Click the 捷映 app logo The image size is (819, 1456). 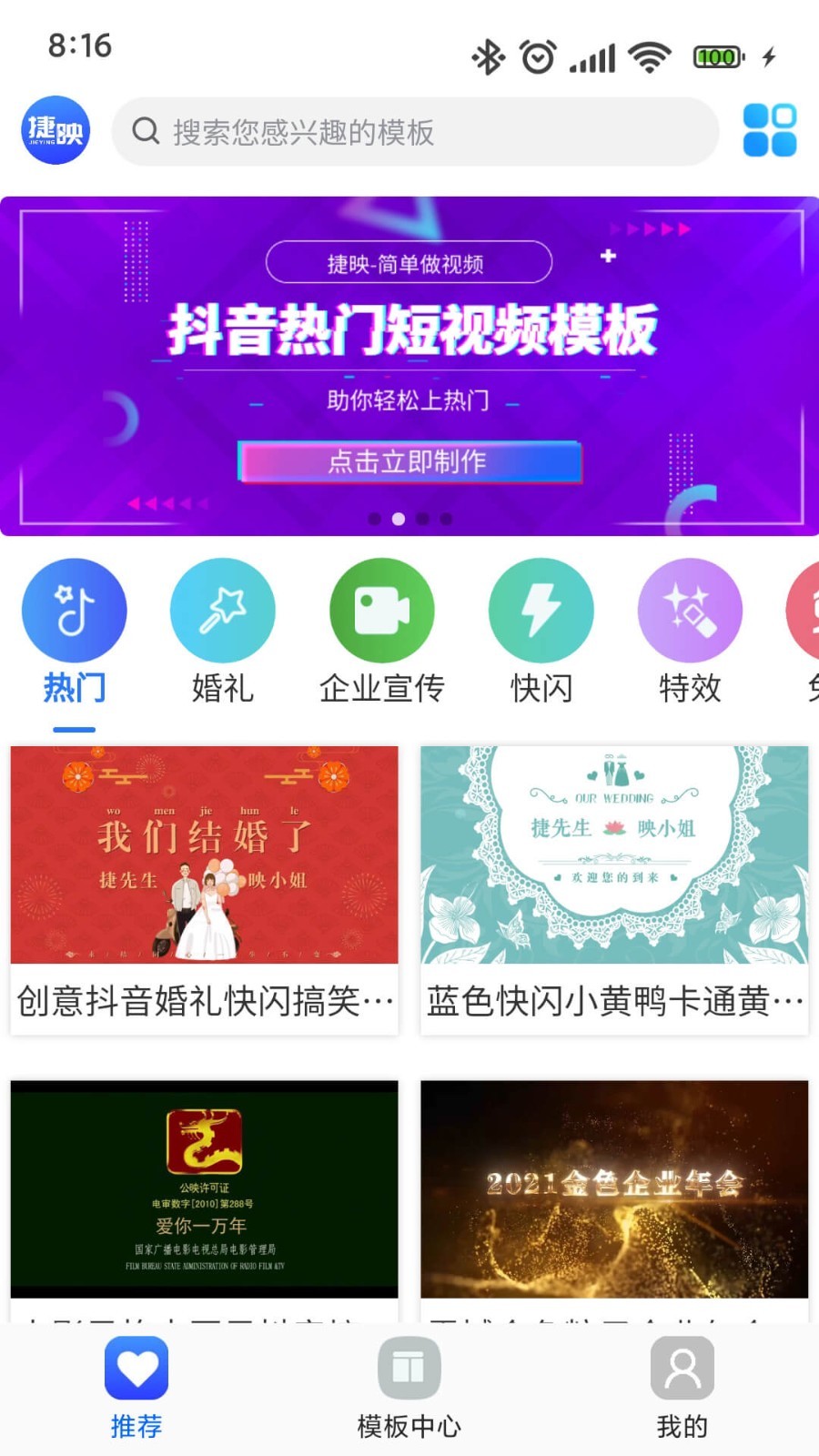pyautogui.click(x=55, y=129)
